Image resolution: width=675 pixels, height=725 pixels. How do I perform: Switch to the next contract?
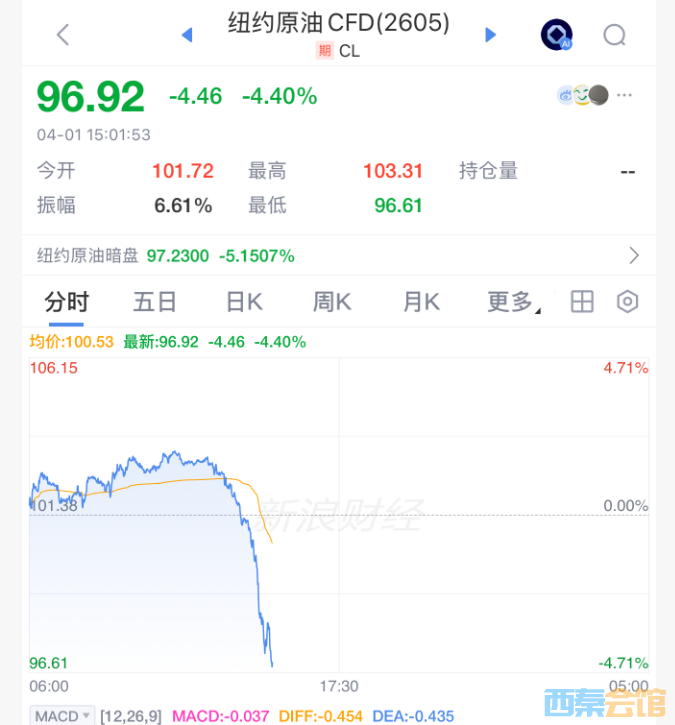[x=490, y=35]
